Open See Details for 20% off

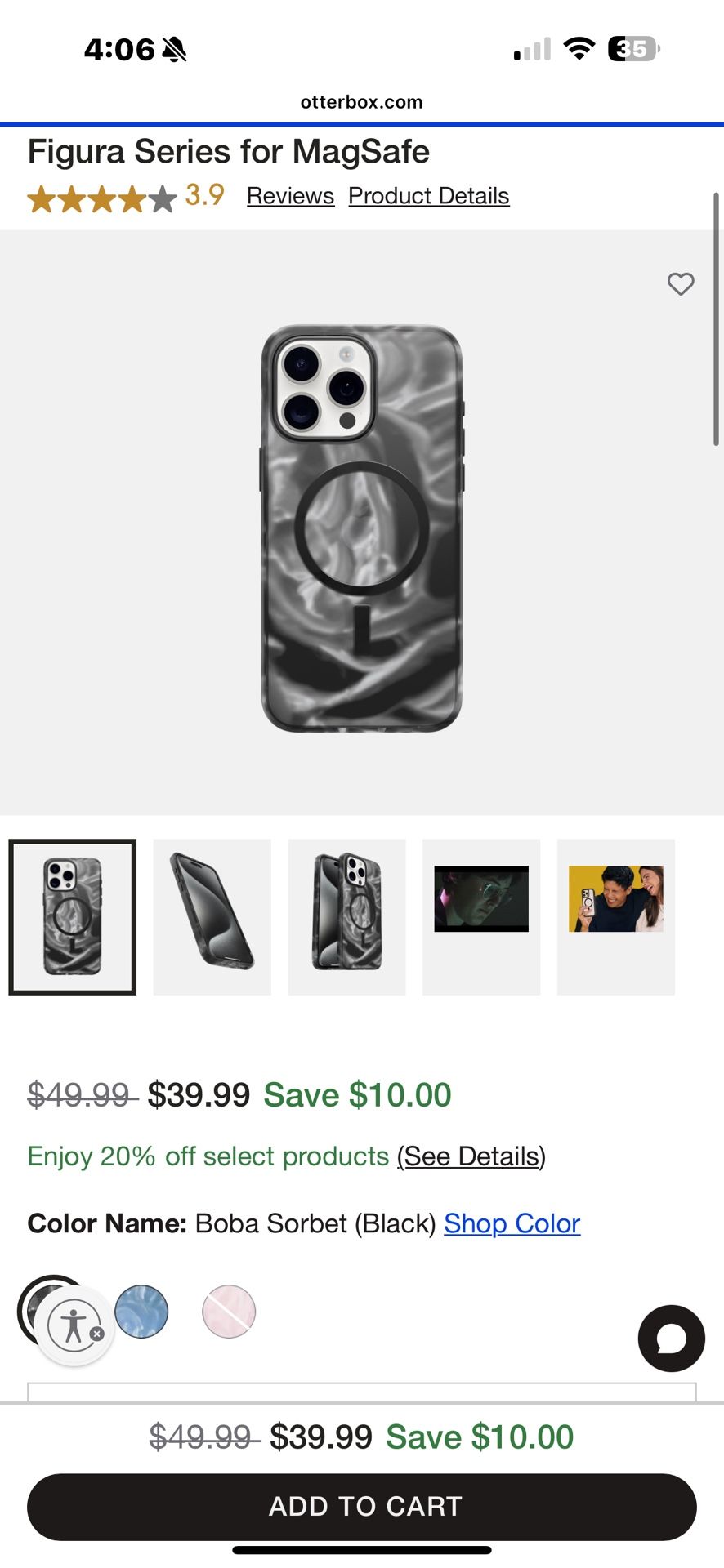[x=471, y=1156]
